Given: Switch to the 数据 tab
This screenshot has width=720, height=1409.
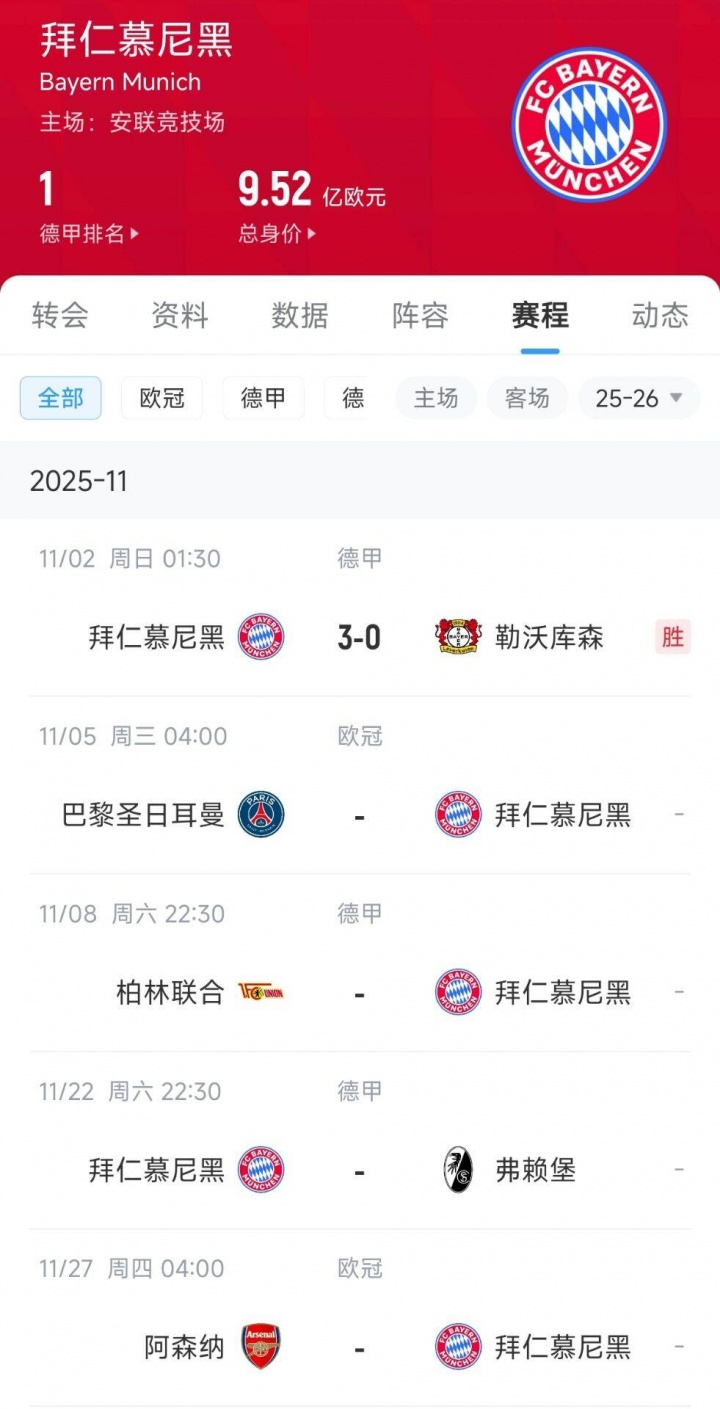Looking at the screenshot, I should 300,316.
